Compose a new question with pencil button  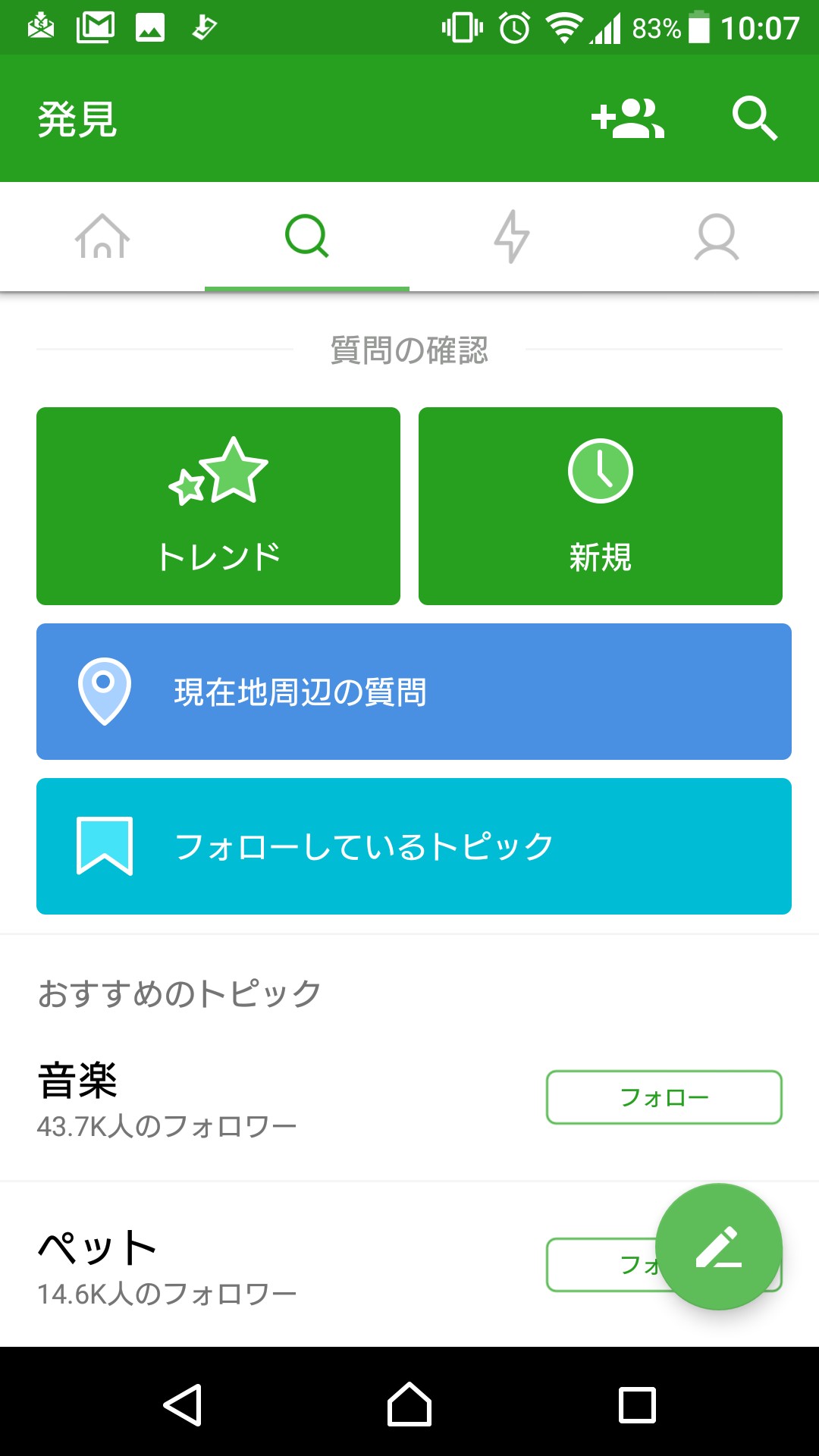coord(718,1247)
